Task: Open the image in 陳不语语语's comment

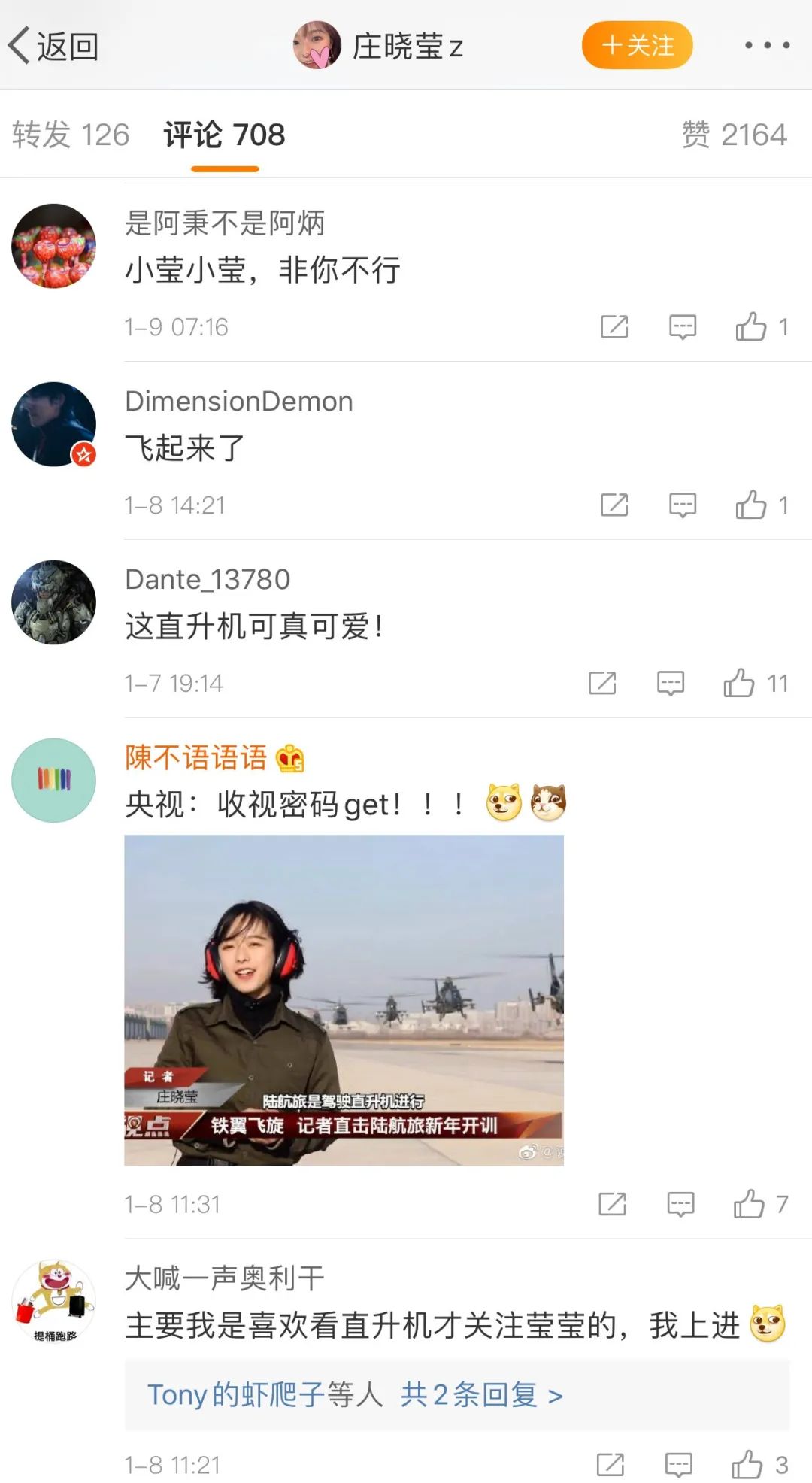Action: [344, 1000]
